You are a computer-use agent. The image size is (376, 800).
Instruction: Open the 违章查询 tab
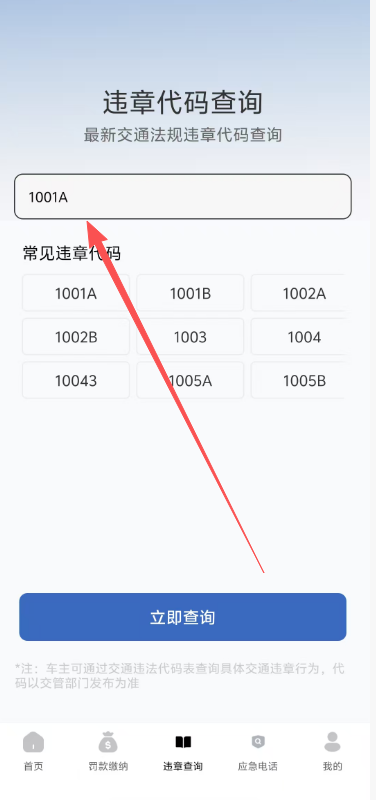(x=183, y=751)
